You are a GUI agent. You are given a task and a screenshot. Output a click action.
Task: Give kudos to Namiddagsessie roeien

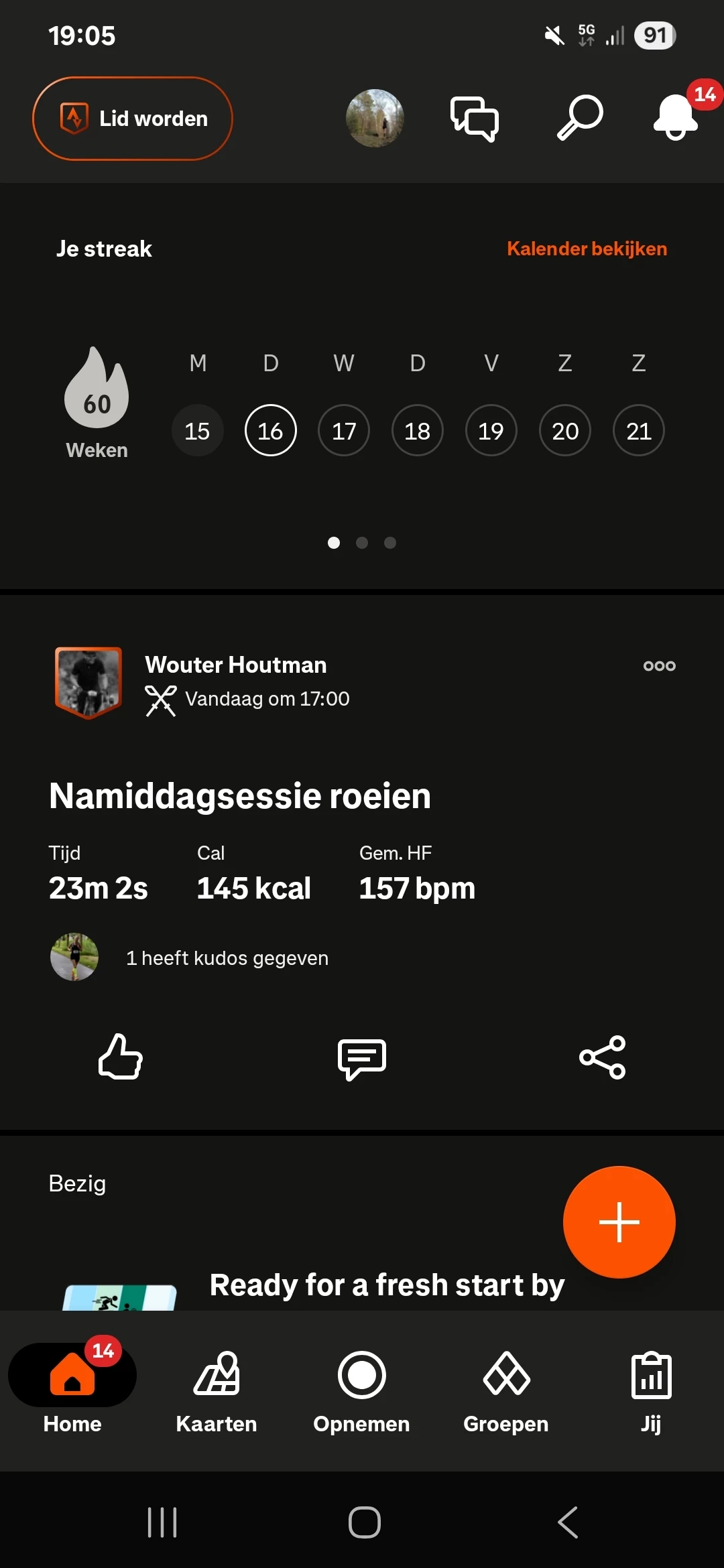click(x=121, y=1057)
